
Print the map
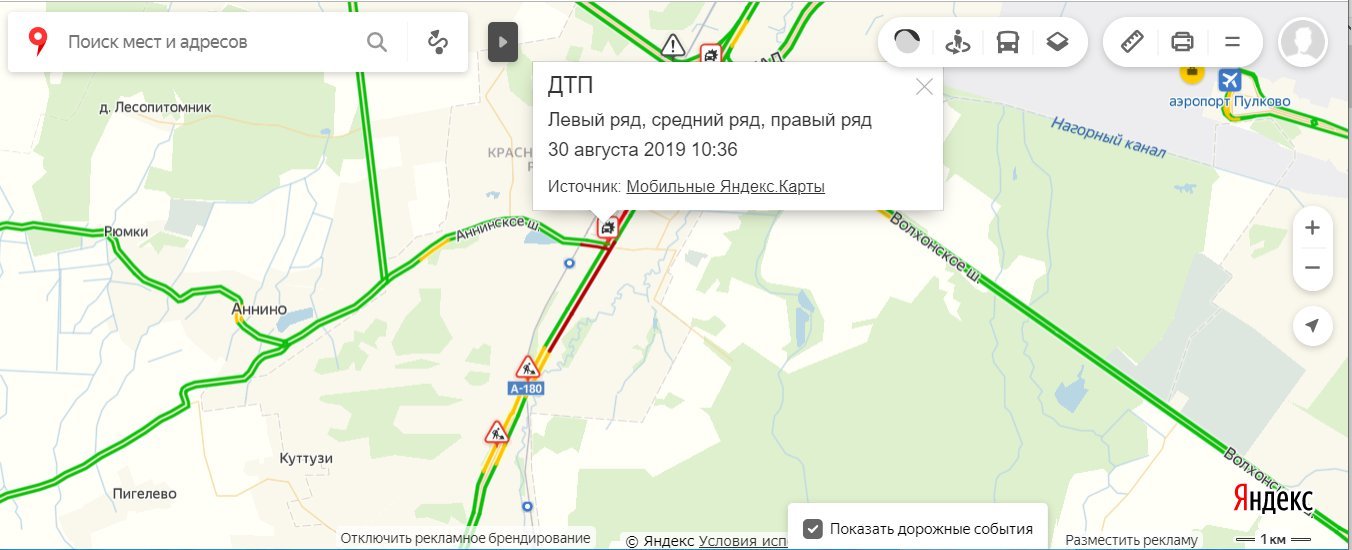pyautogui.click(x=1182, y=42)
